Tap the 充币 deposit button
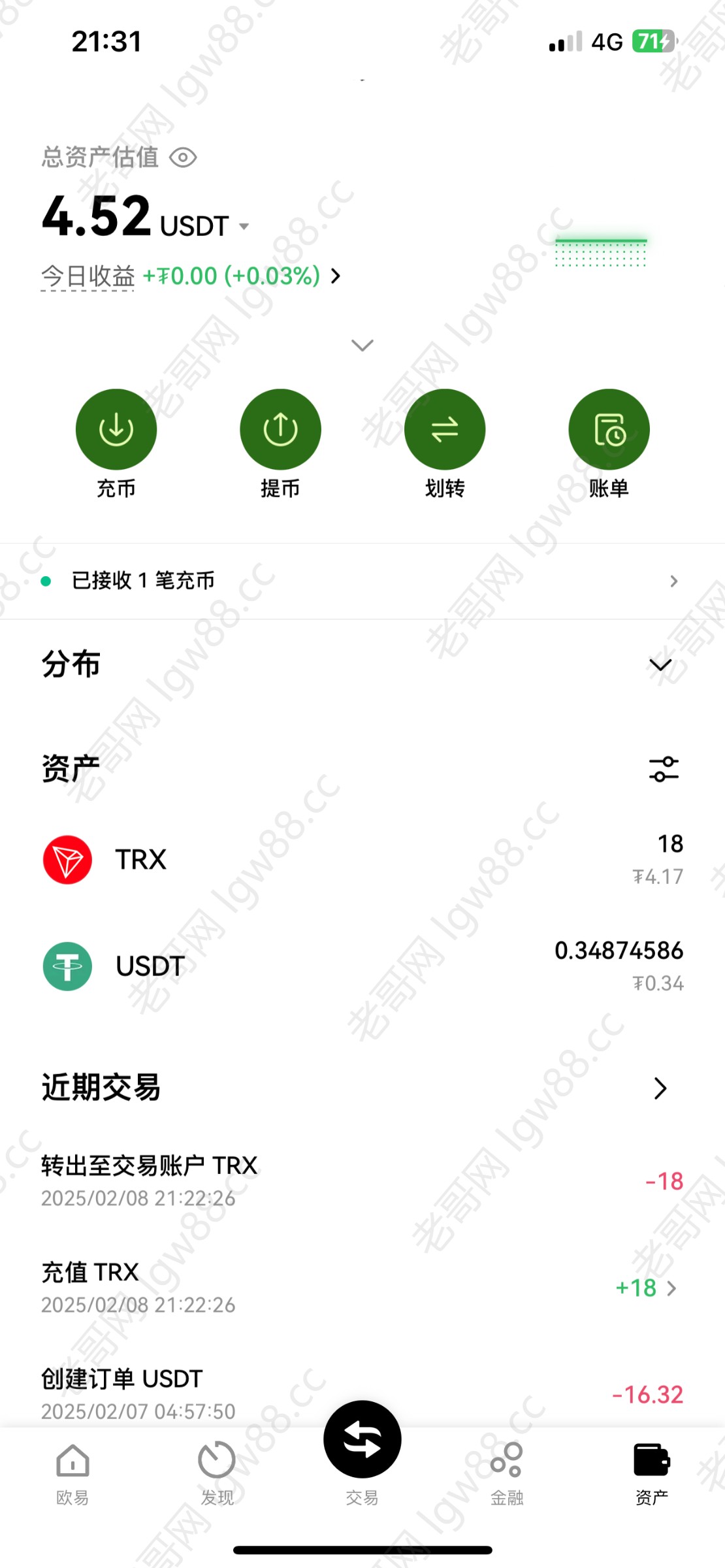 116,429
